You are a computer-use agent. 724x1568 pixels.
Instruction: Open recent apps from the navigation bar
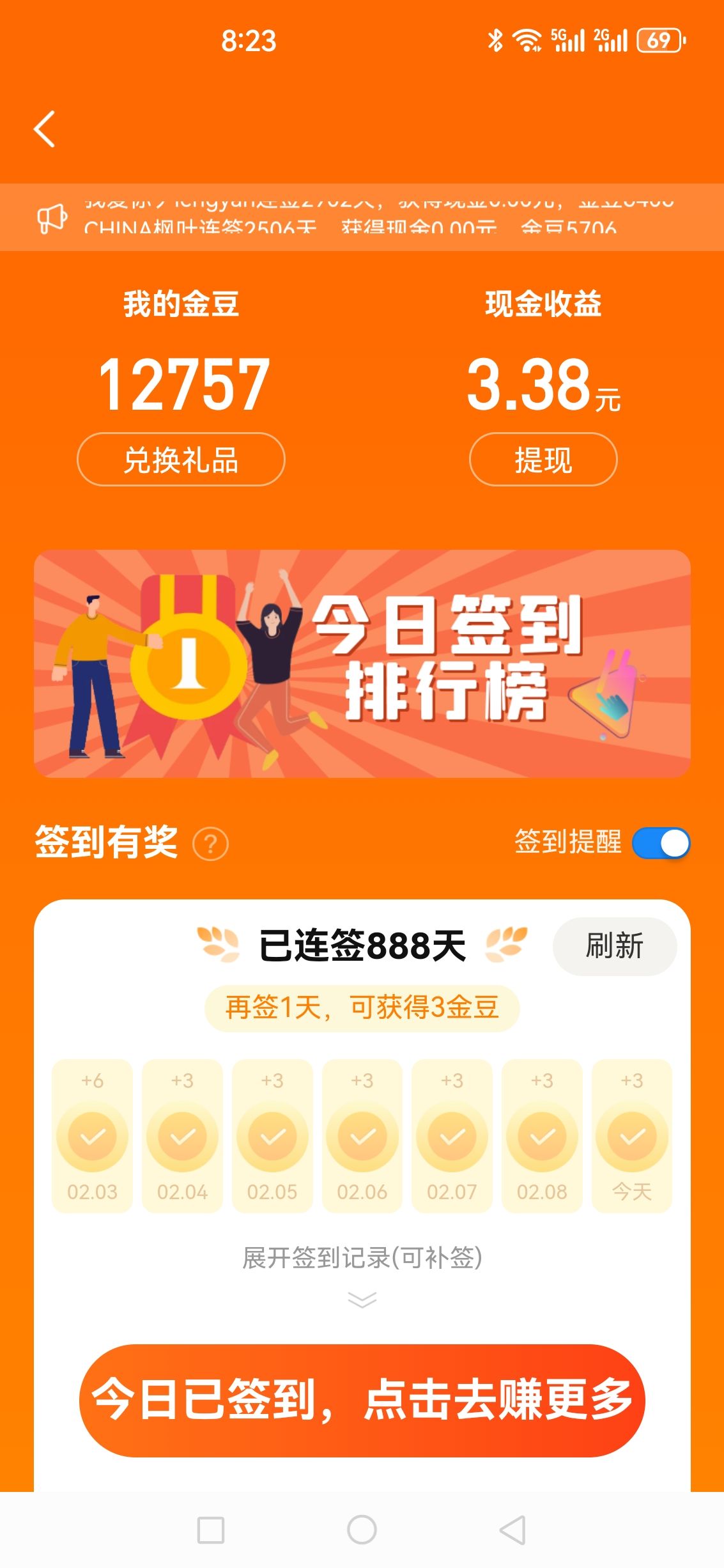(x=211, y=1530)
